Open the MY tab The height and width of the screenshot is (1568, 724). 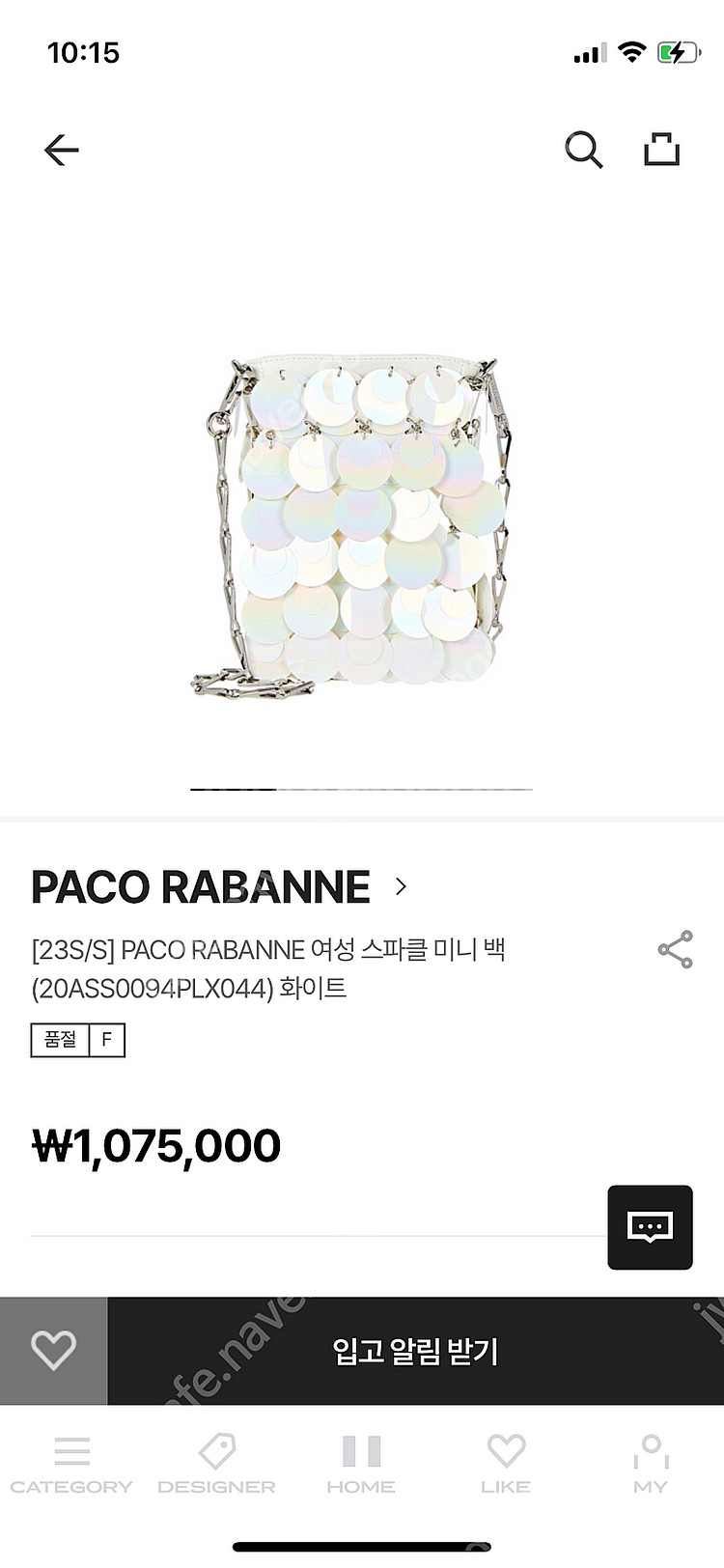click(x=651, y=1464)
